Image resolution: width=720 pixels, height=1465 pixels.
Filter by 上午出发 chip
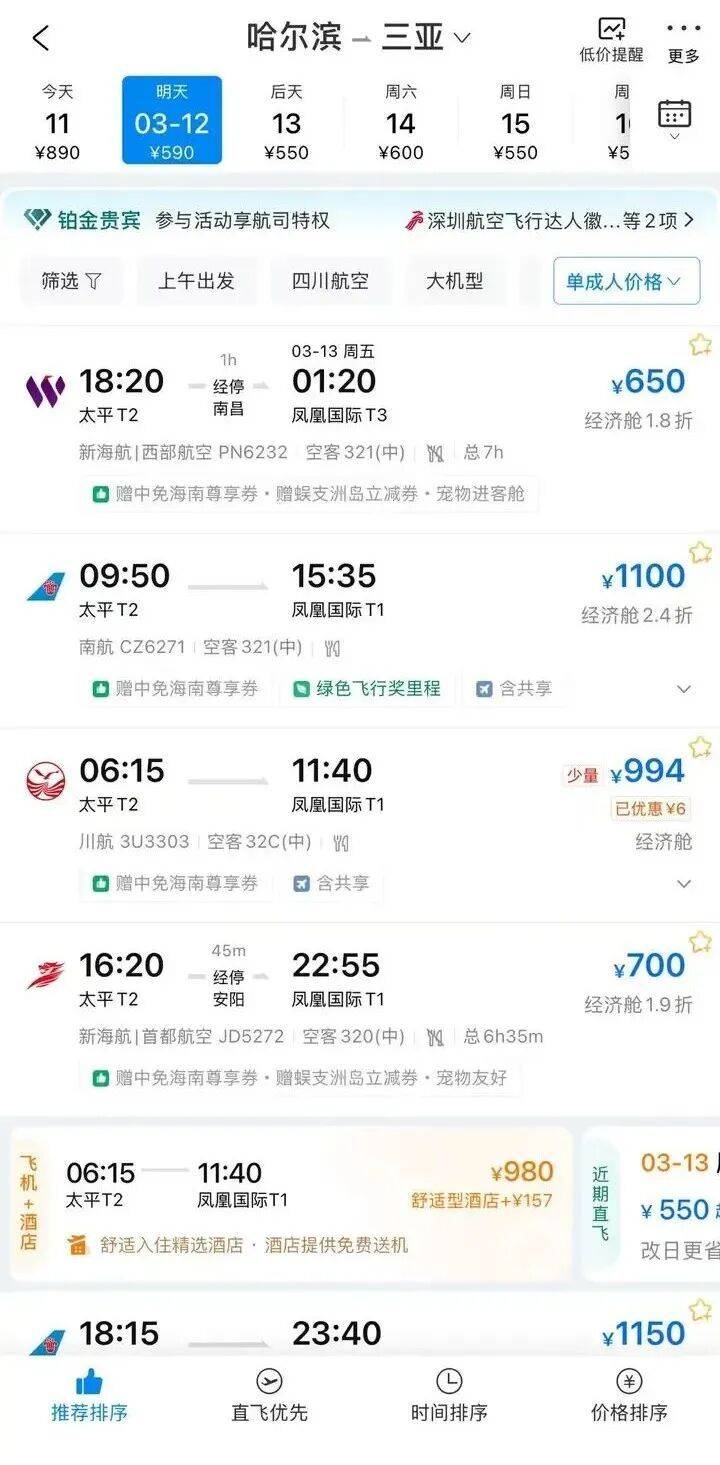[x=196, y=281]
